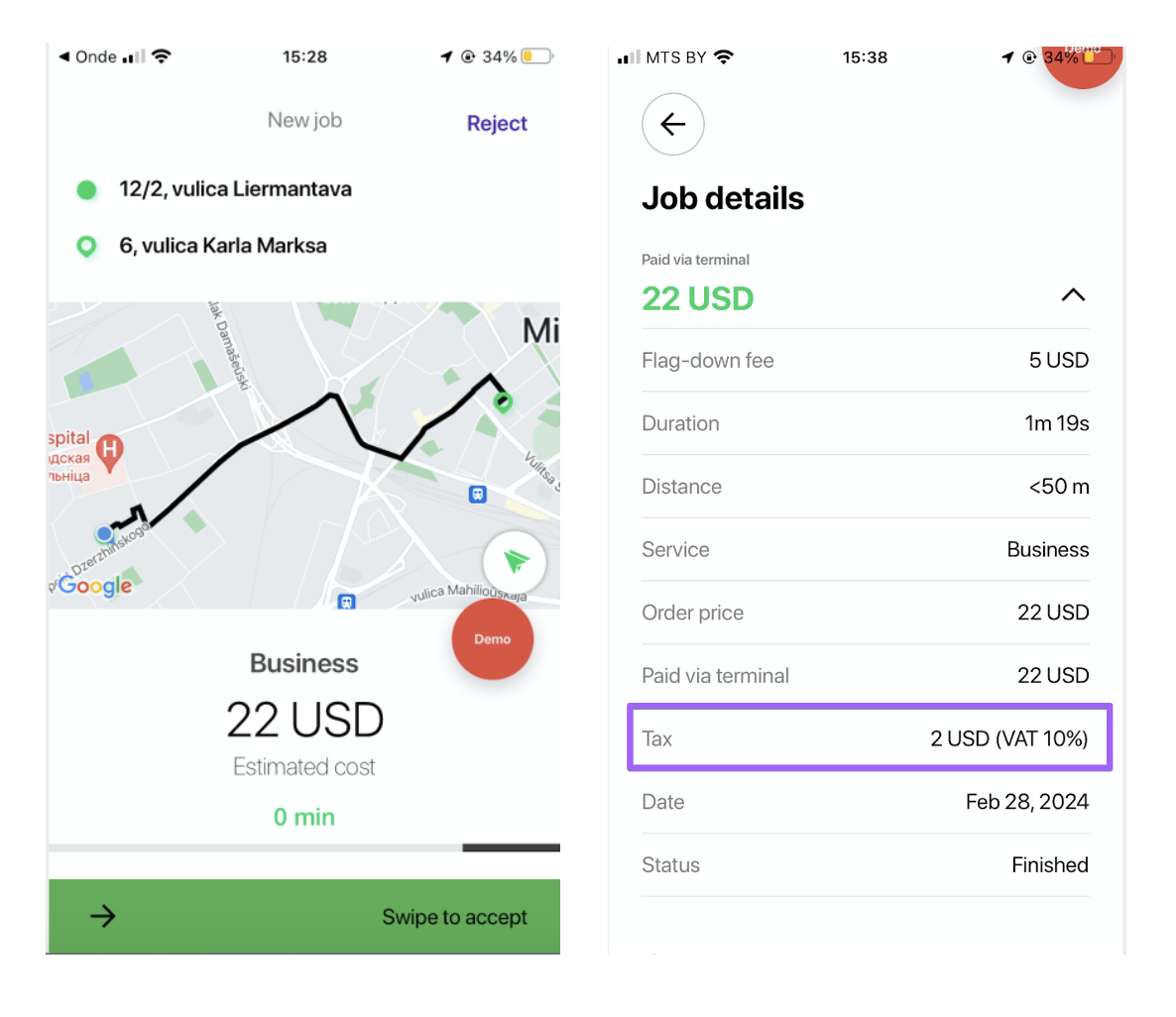Reject the new job offer
Image resolution: width=1176 pixels, height=1017 pixels.
point(497,124)
